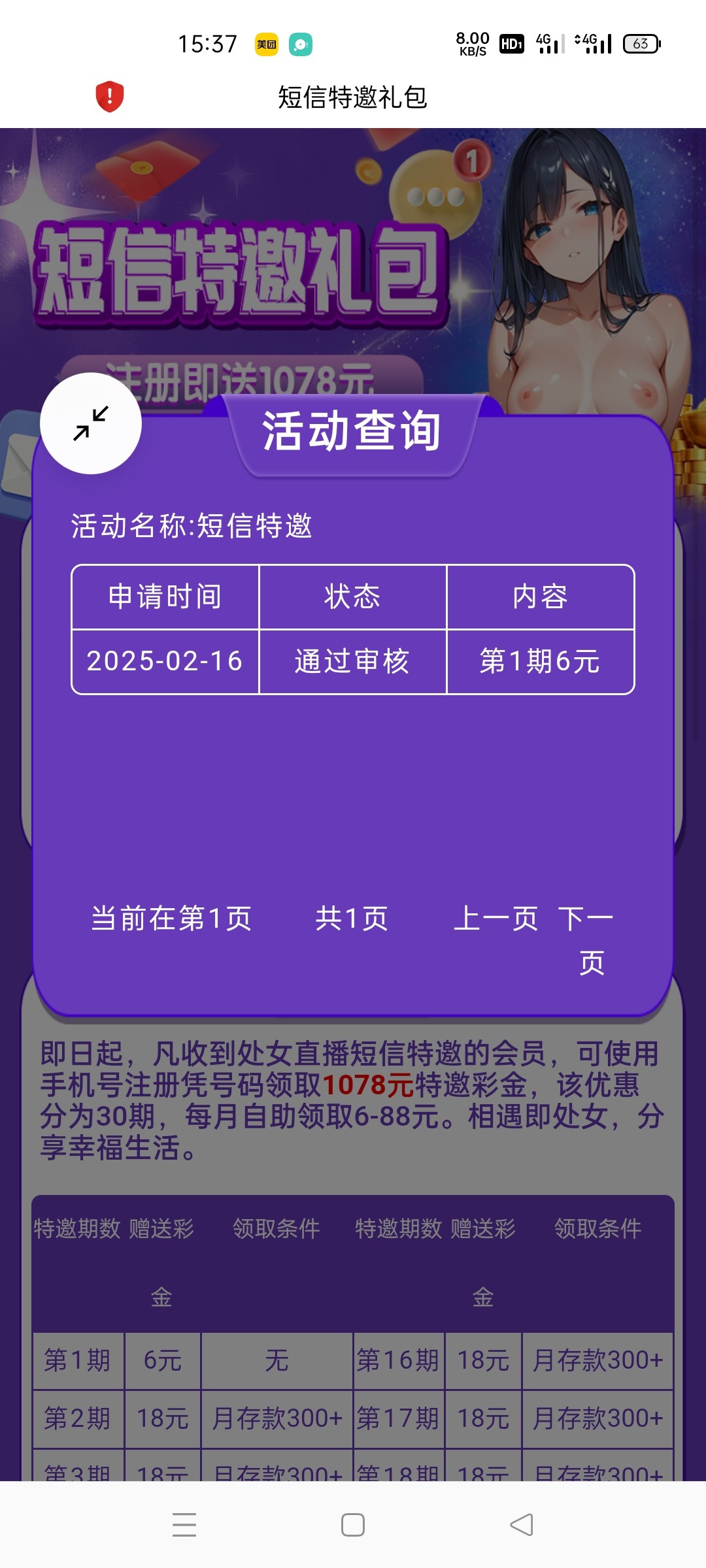Collapse the dialog with the shrink arrows button
The image size is (706, 1568).
point(91,423)
